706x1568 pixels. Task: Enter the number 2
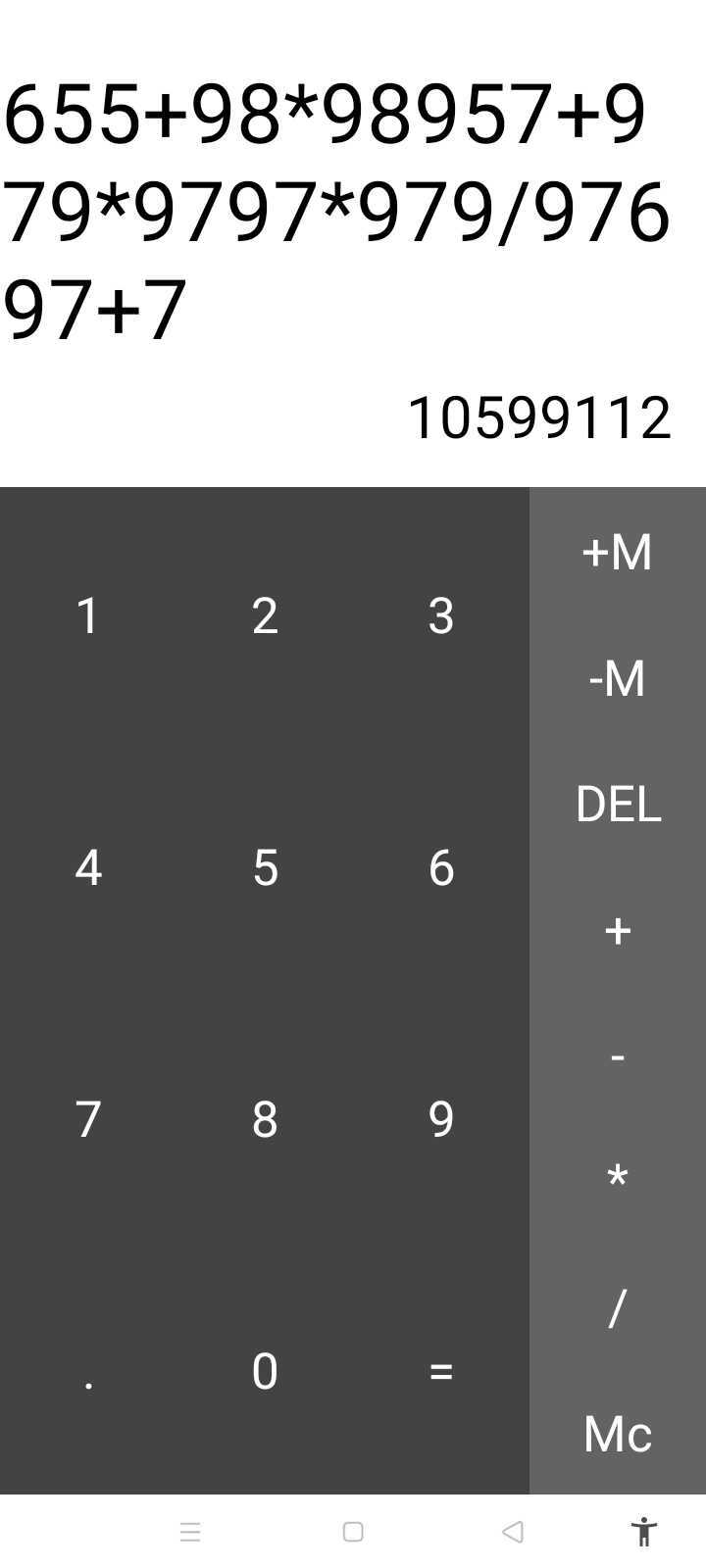pyautogui.click(x=265, y=614)
